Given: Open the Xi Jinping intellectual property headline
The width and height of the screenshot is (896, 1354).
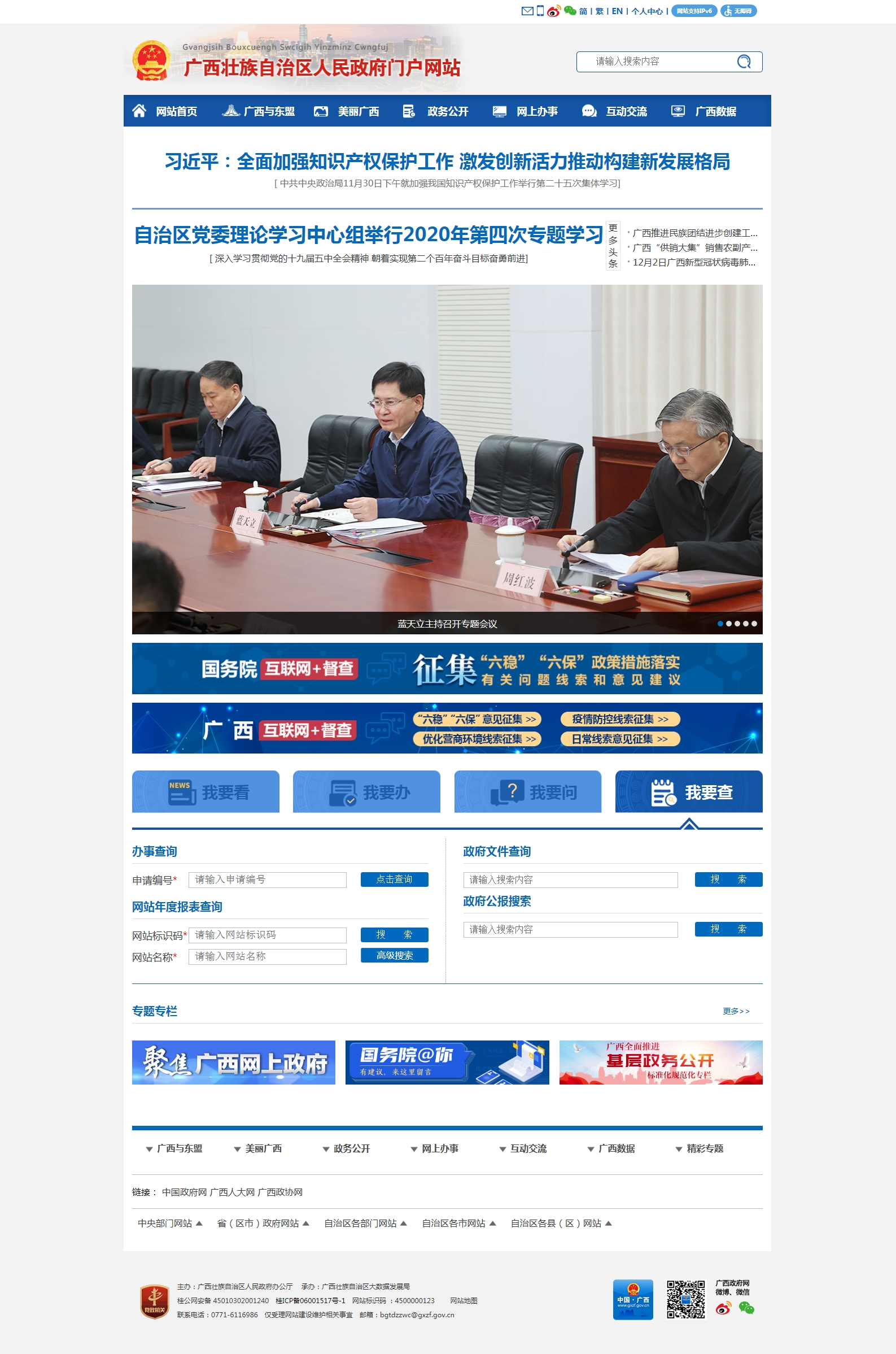Looking at the screenshot, I should (x=447, y=162).
